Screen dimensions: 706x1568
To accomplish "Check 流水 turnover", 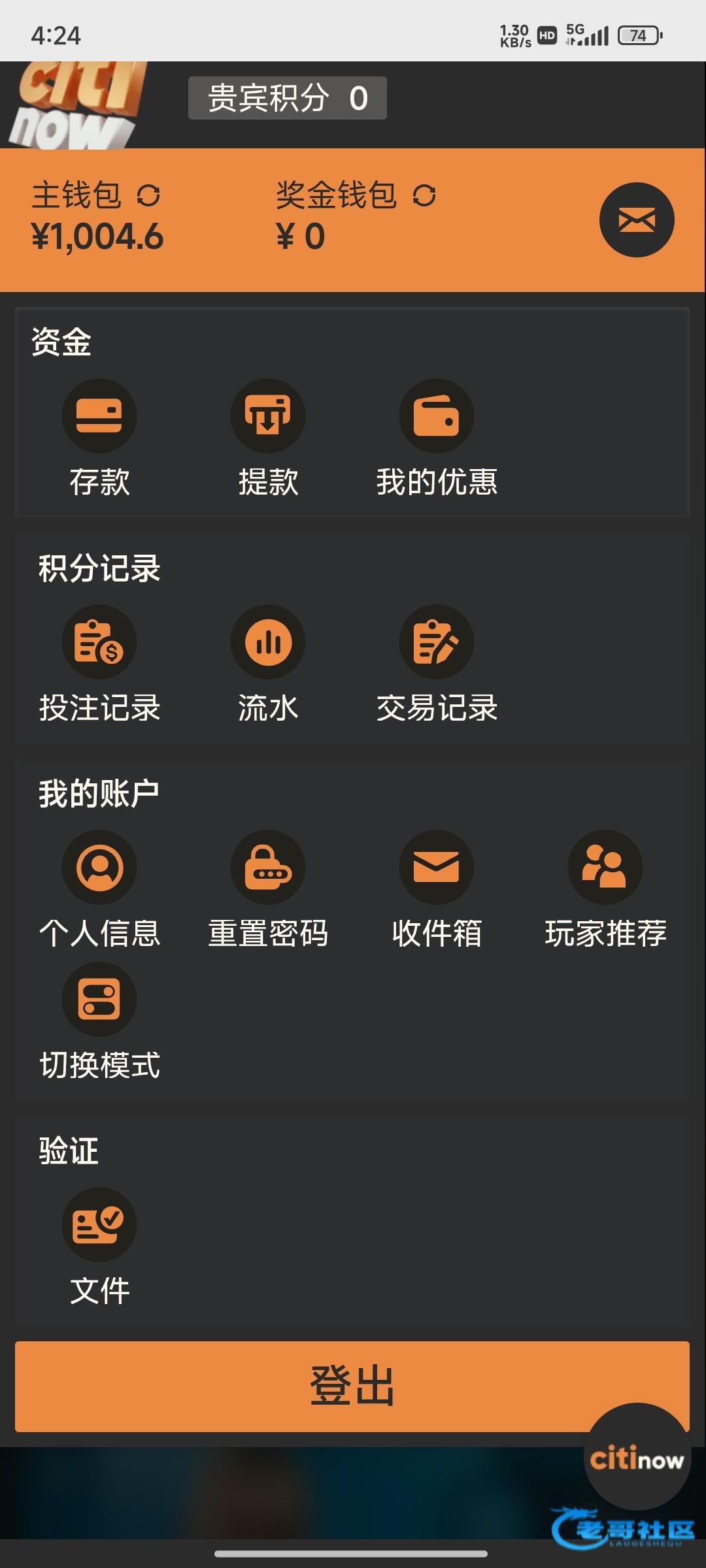I will tap(268, 642).
